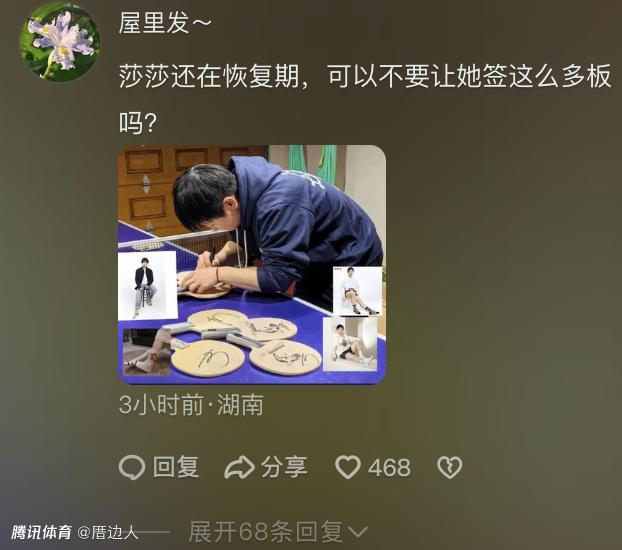Share this comment via 分享
The height and width of the screenshot is (550, 622).
(266, 467)
